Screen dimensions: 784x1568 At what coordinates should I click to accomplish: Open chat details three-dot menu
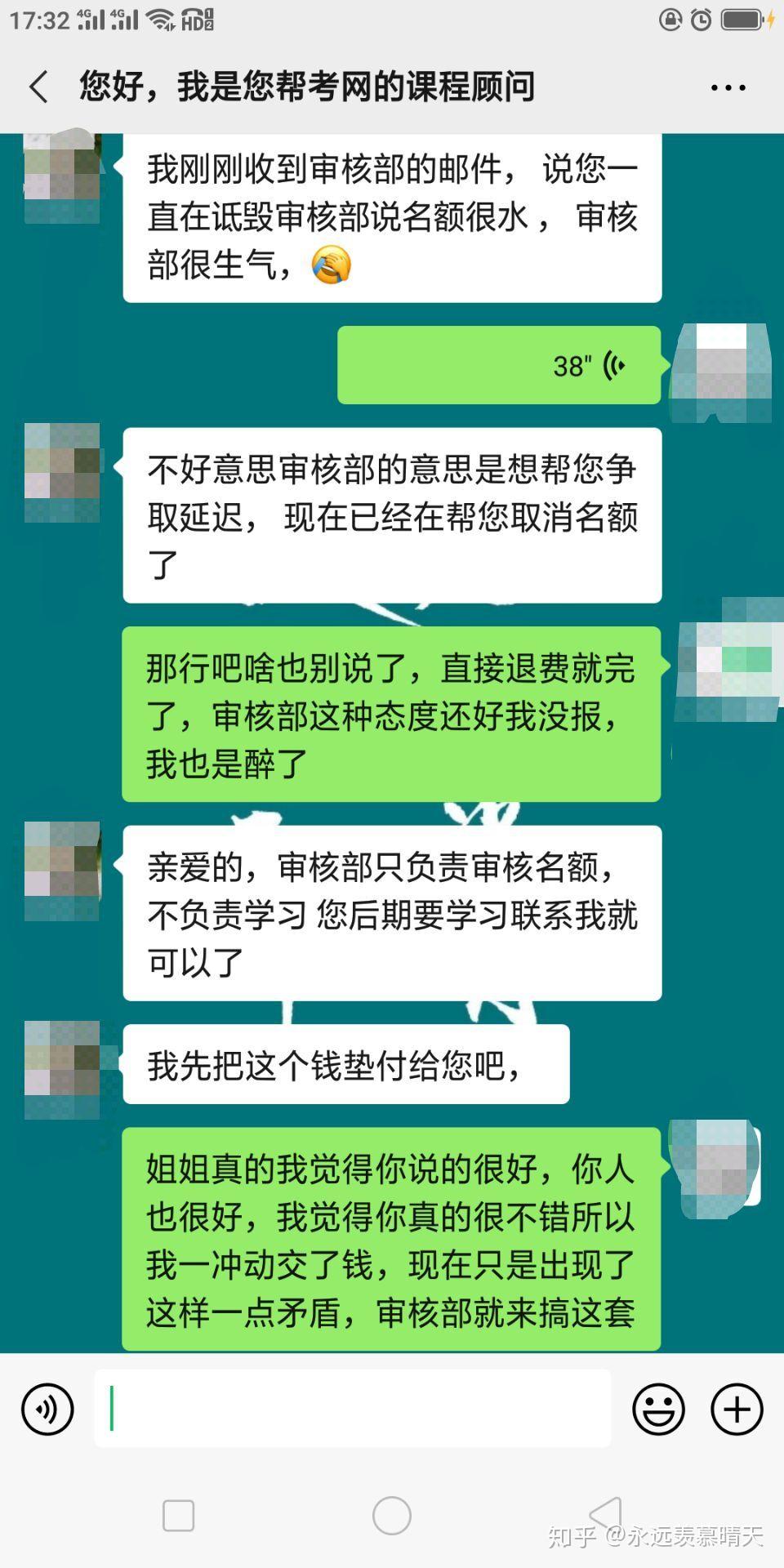point(728,87)
